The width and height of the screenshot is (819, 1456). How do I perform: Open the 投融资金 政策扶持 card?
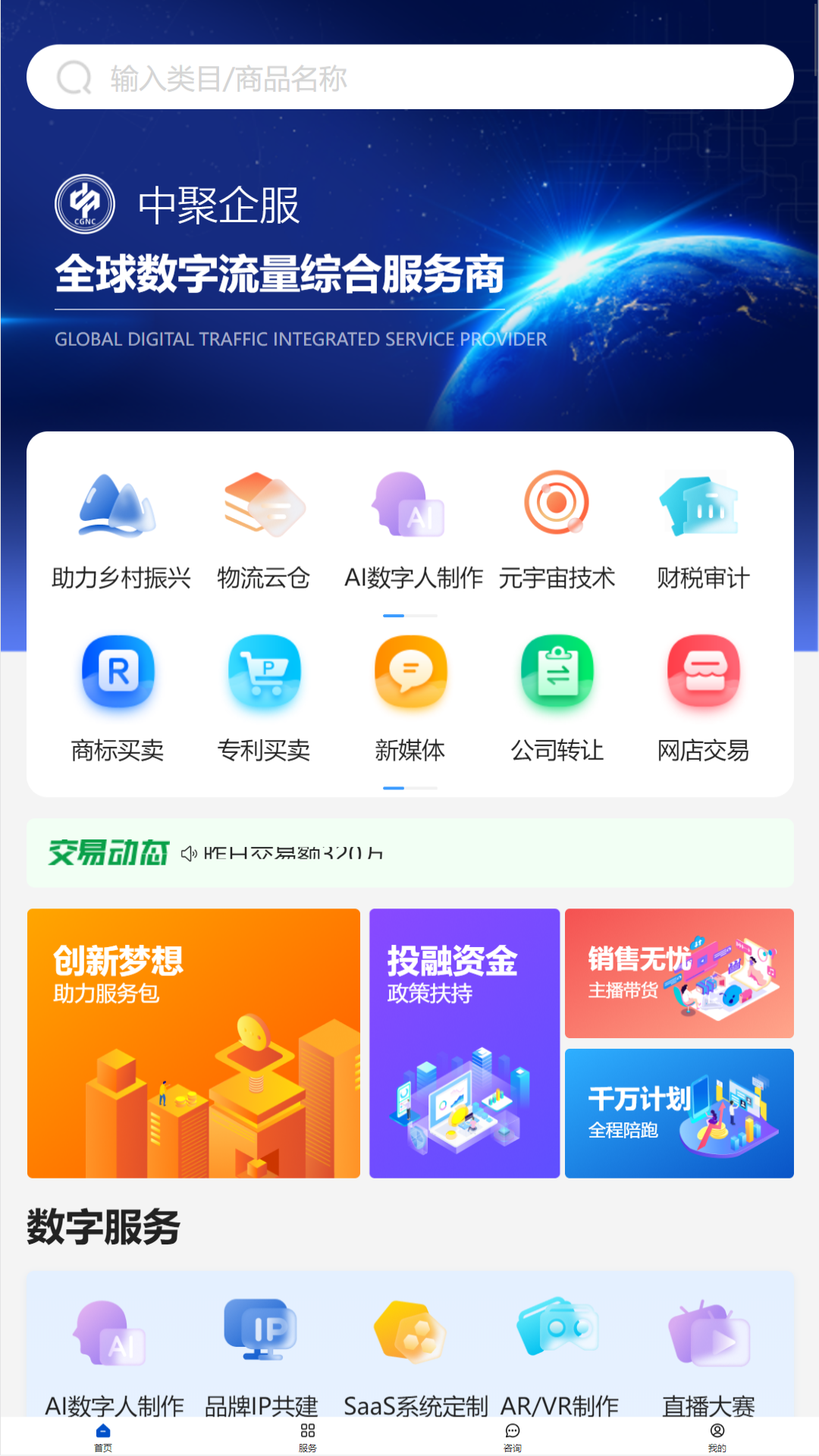[x=464, y=1043]
